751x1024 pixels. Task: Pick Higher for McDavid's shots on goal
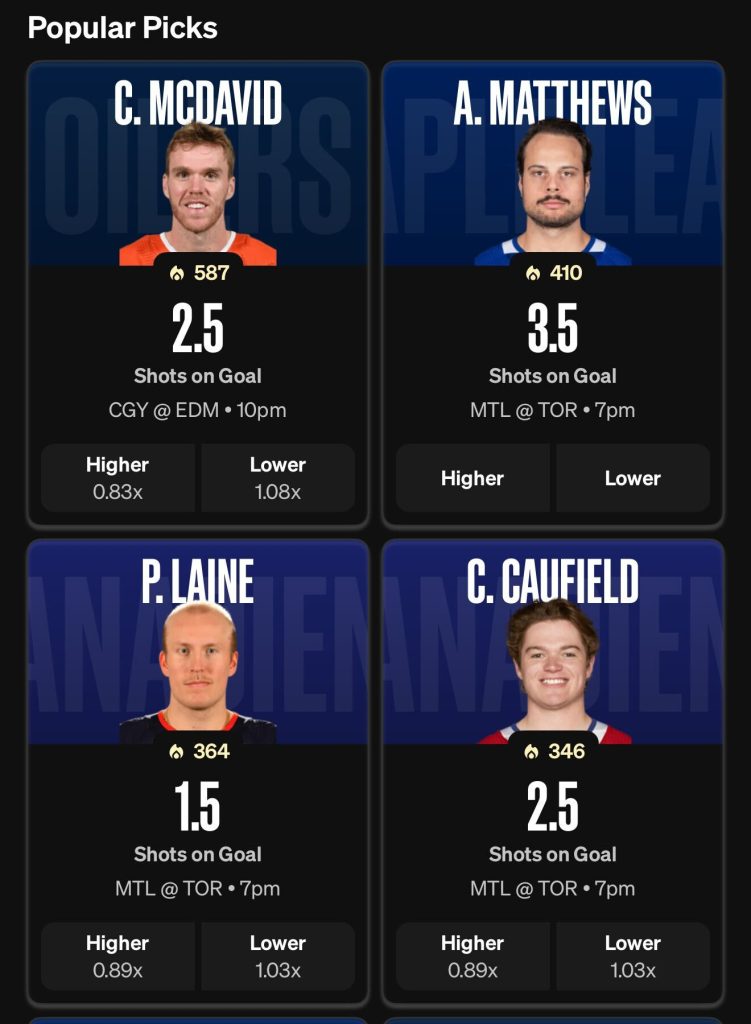pos(118,478)
